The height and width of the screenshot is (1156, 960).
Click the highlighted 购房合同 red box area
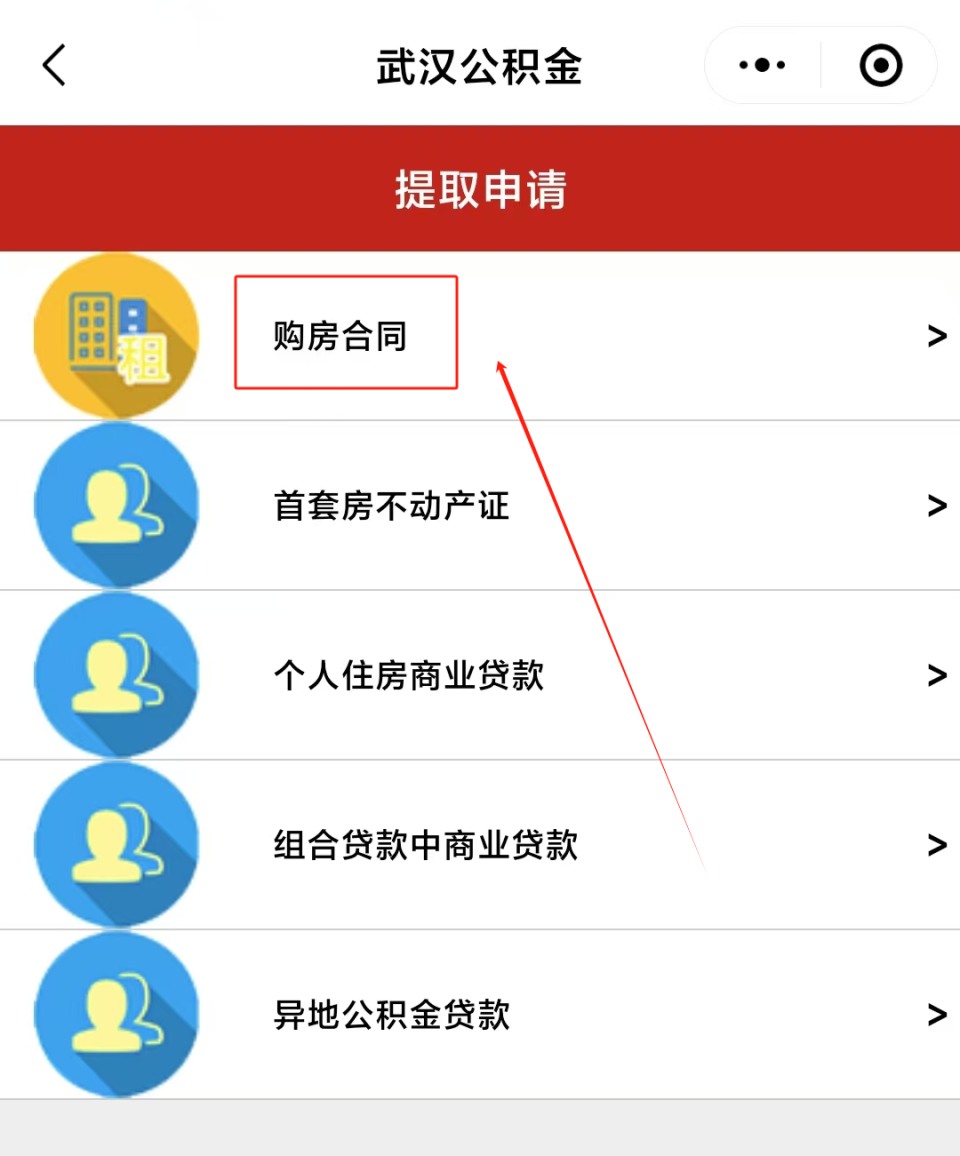pyautogui.click(x=345, y=332)
